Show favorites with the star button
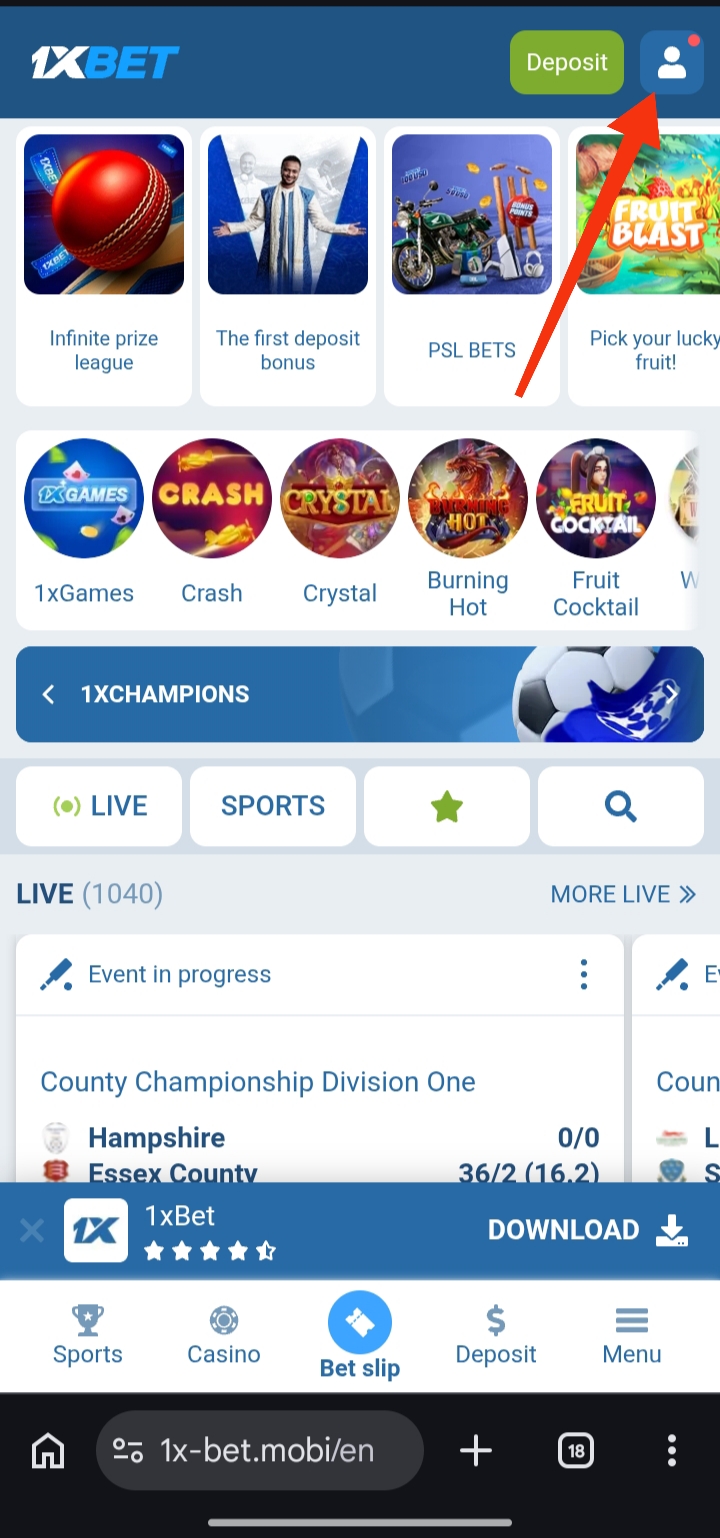The height and width of the screenshot is (1538, 720). click(446, 806)
